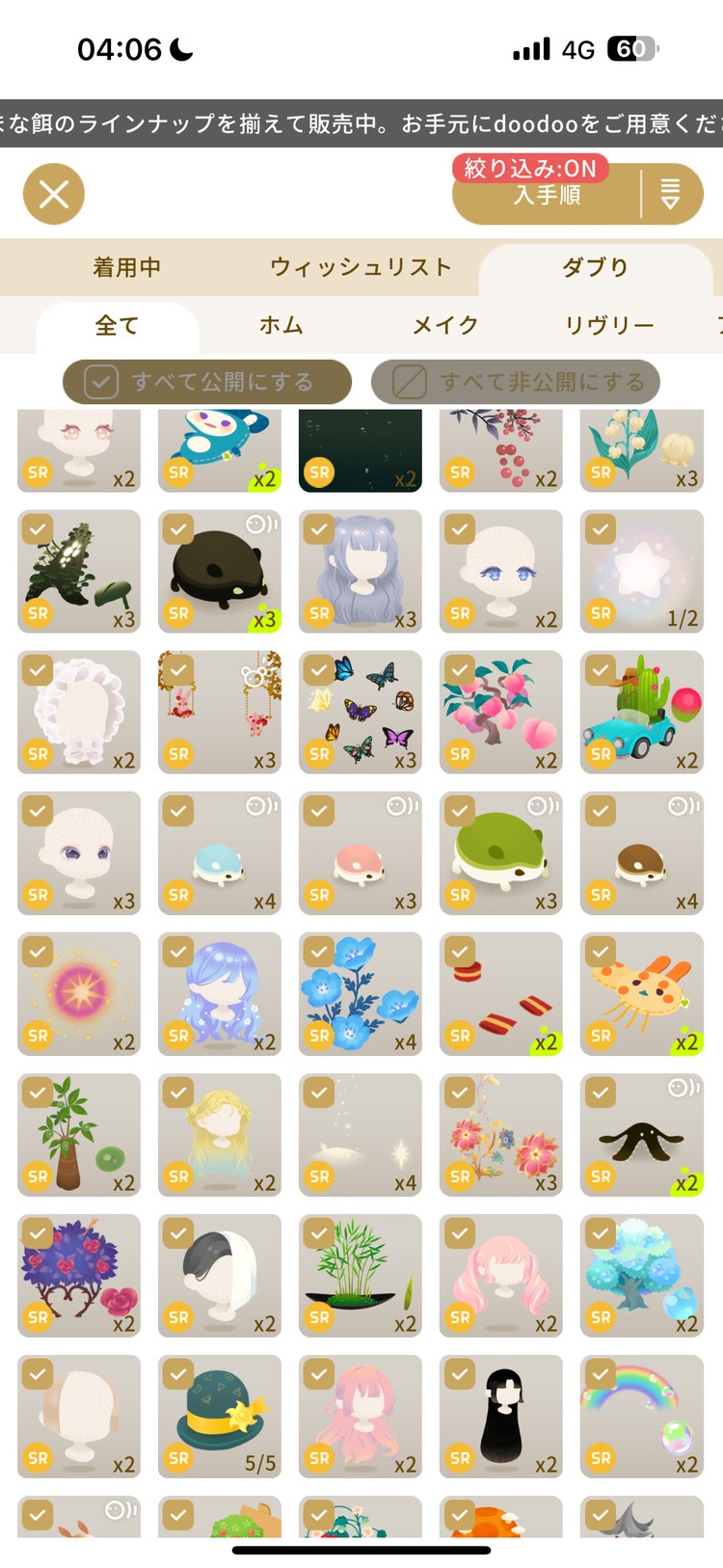Open the butterflies item x3

pos(361,713)
